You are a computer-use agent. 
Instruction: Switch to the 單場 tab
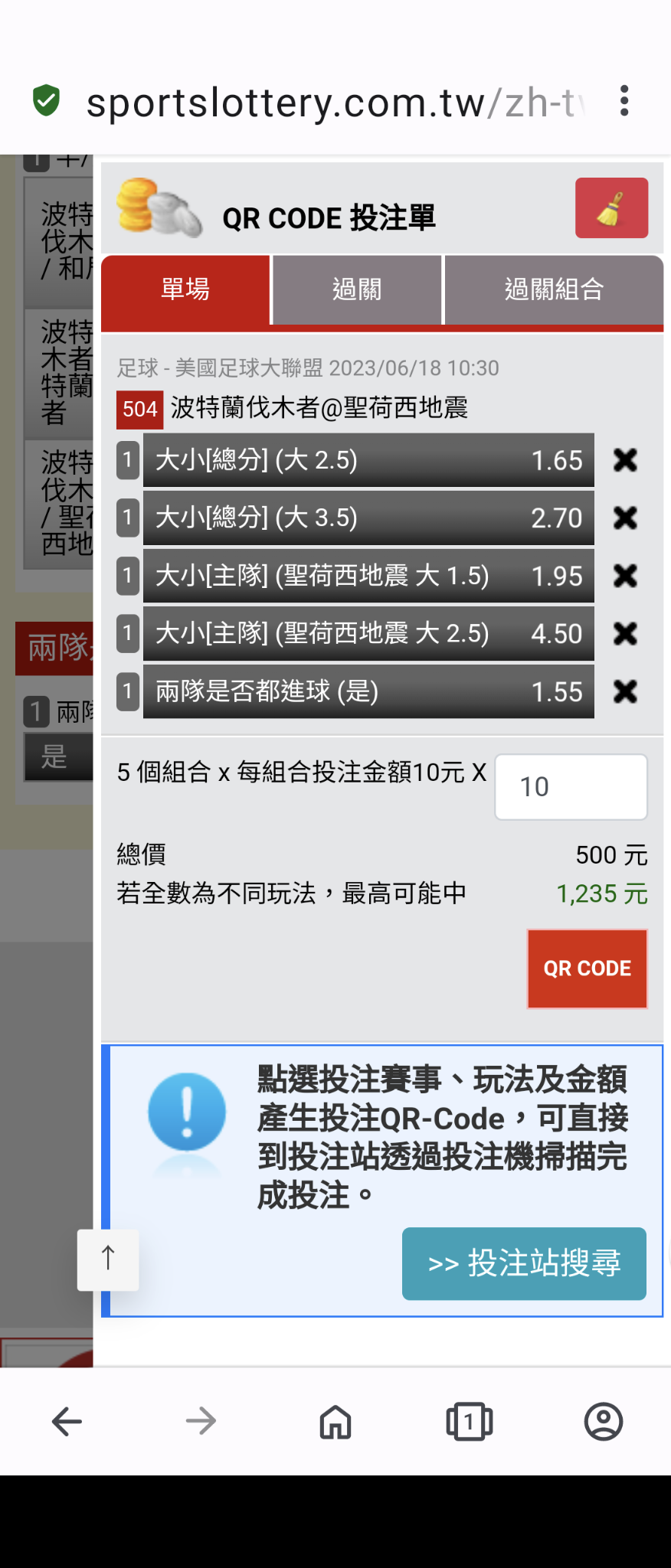185,289
